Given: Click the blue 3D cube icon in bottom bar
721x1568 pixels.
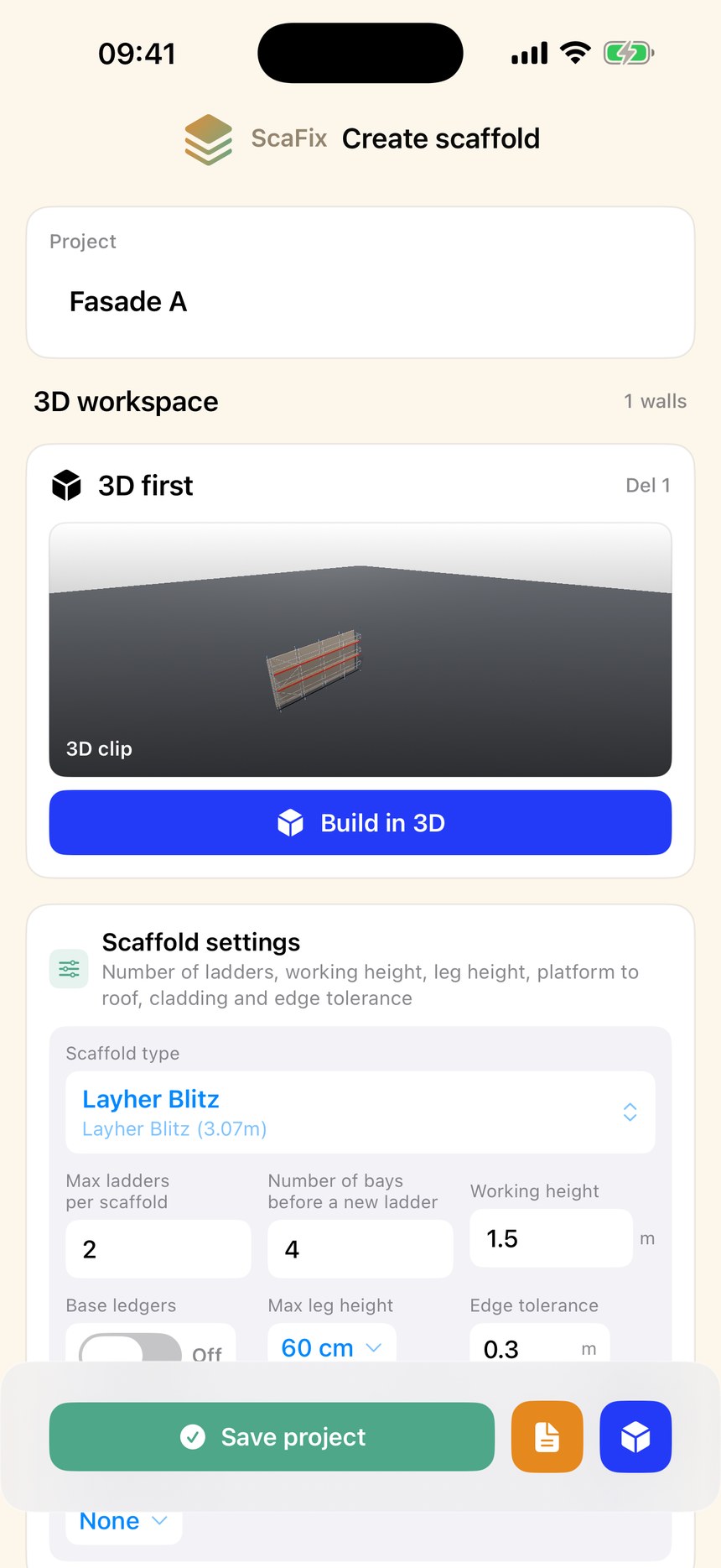Looking at the screenshot, I should [x=635, y=1437].
